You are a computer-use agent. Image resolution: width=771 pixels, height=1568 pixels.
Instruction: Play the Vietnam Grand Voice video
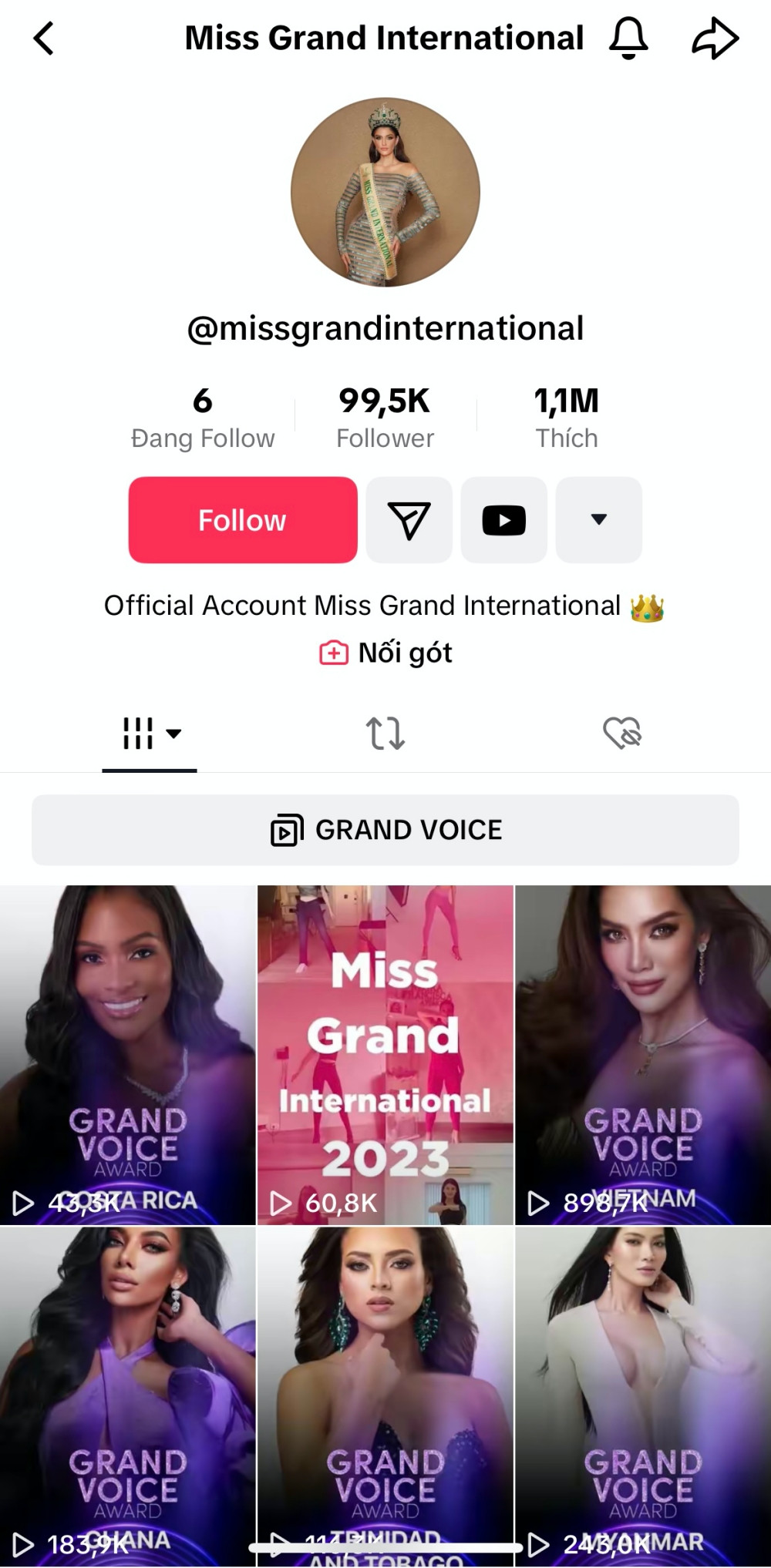click(x=643, y=1054)
